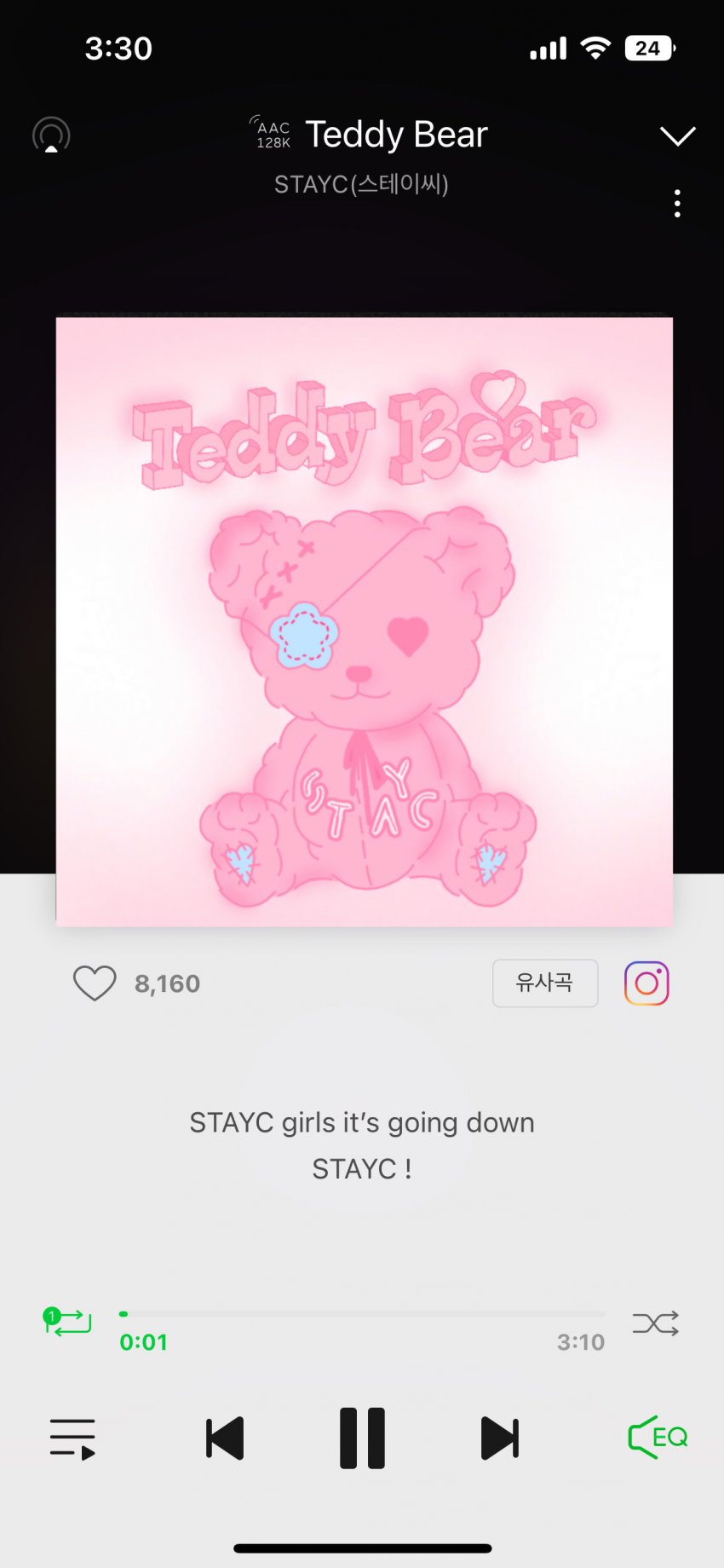Open the playlist queue
The width and height of the screenshot is (724, 1568).
[72, 1438]
